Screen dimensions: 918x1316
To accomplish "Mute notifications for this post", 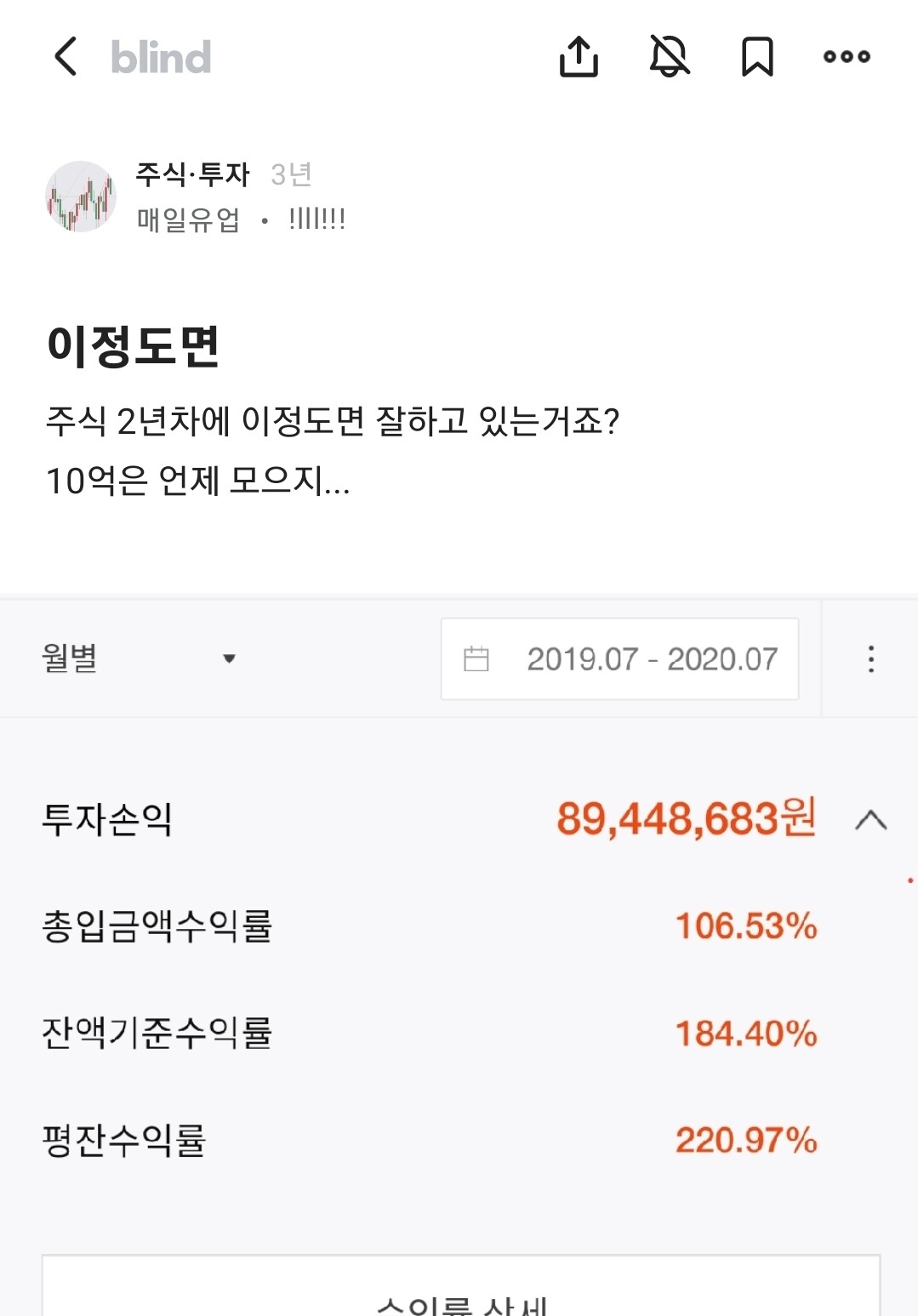I will 669,57.
